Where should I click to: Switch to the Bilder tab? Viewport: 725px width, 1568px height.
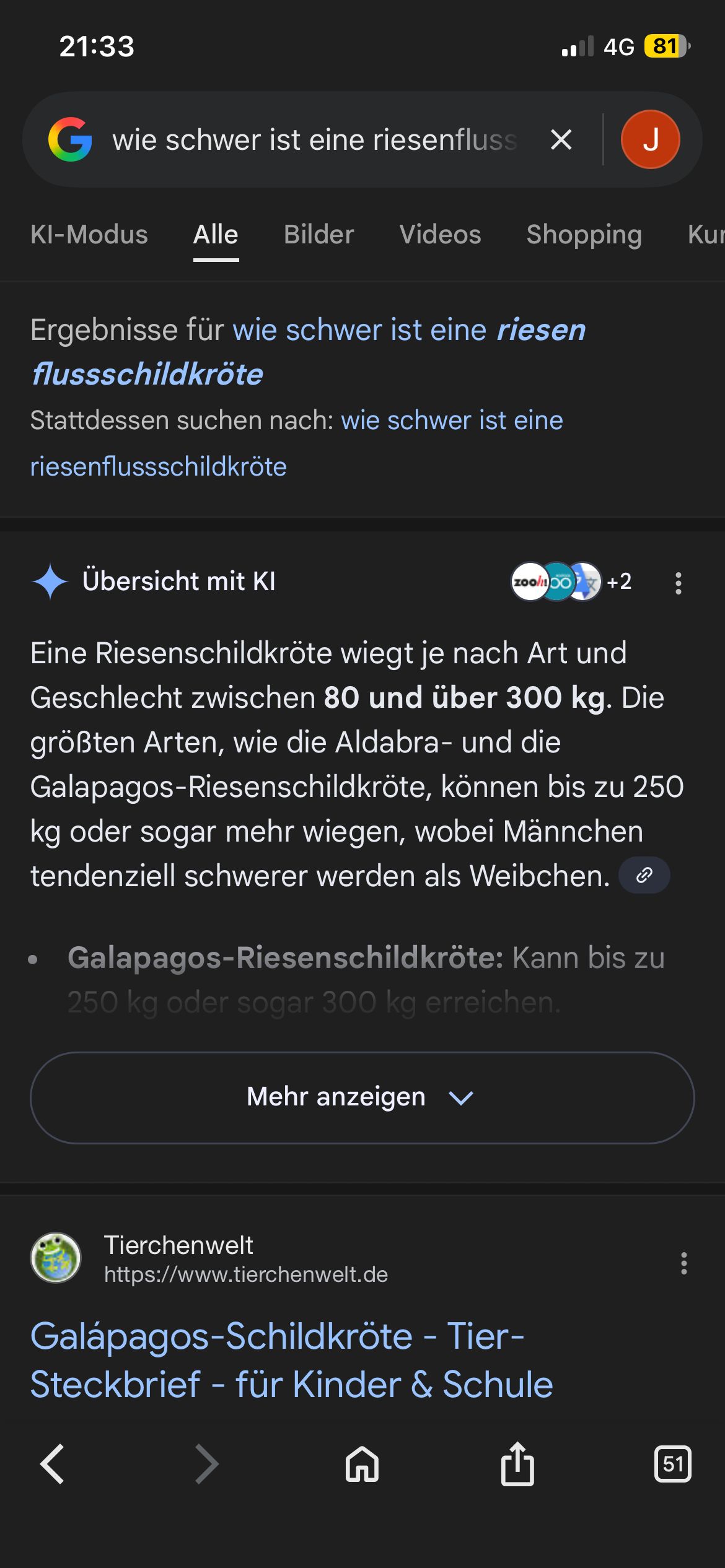point(319,235)
